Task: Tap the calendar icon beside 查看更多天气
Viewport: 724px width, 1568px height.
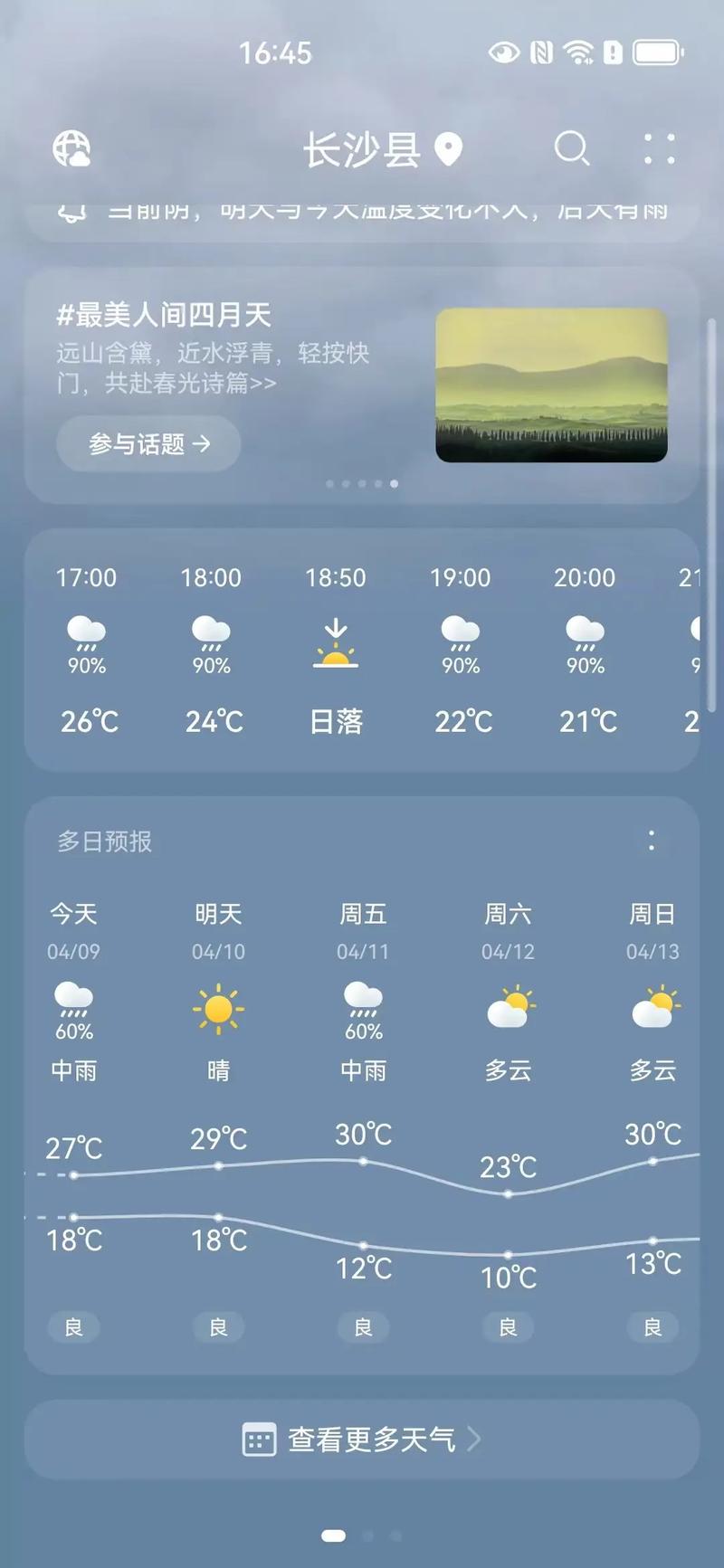Action: 258,1439
